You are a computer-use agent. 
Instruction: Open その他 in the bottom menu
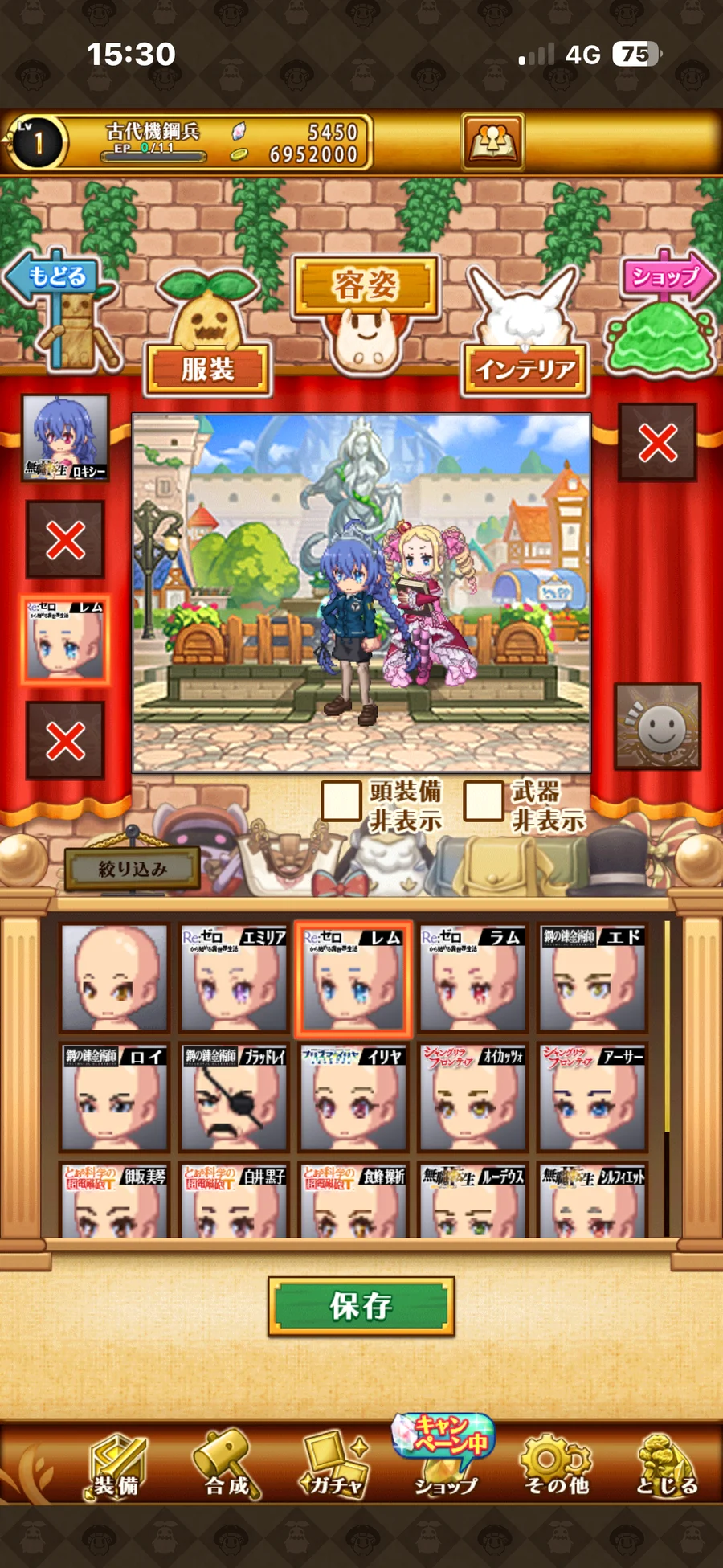point(556,1467)
